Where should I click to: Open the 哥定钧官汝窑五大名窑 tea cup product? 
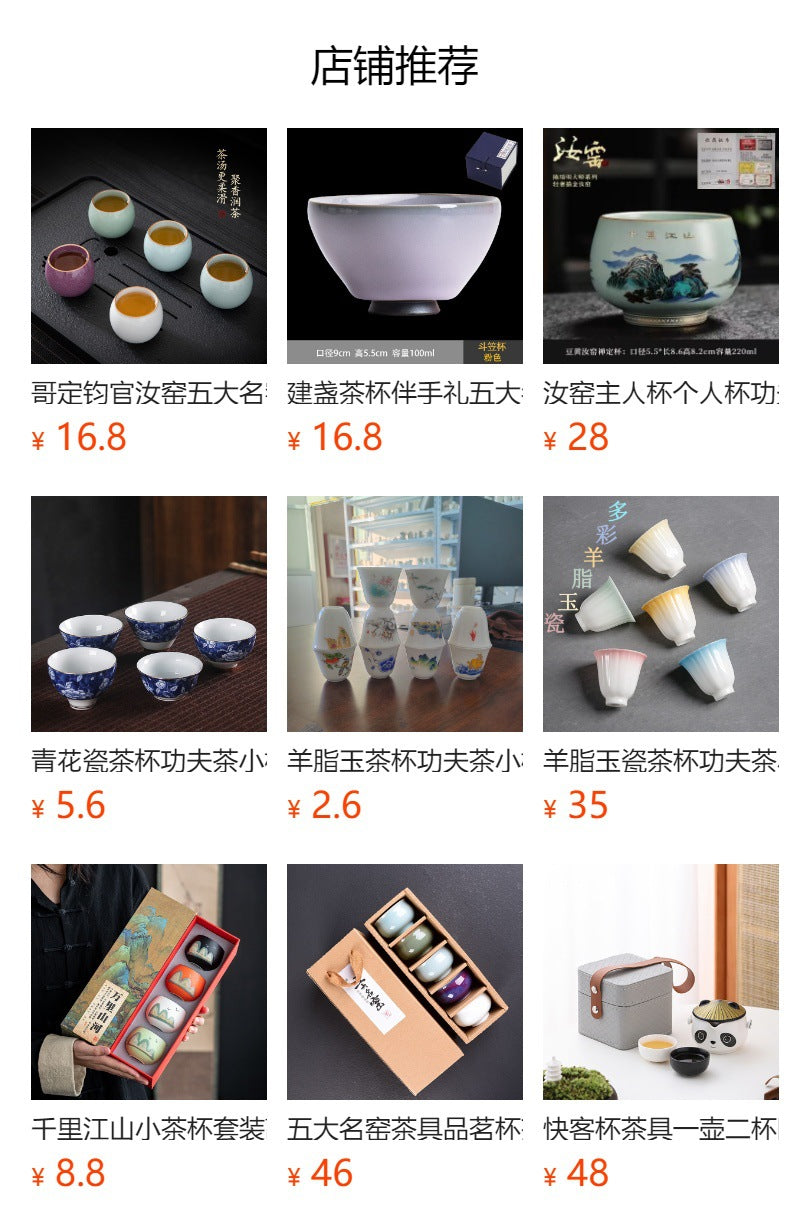149,246
